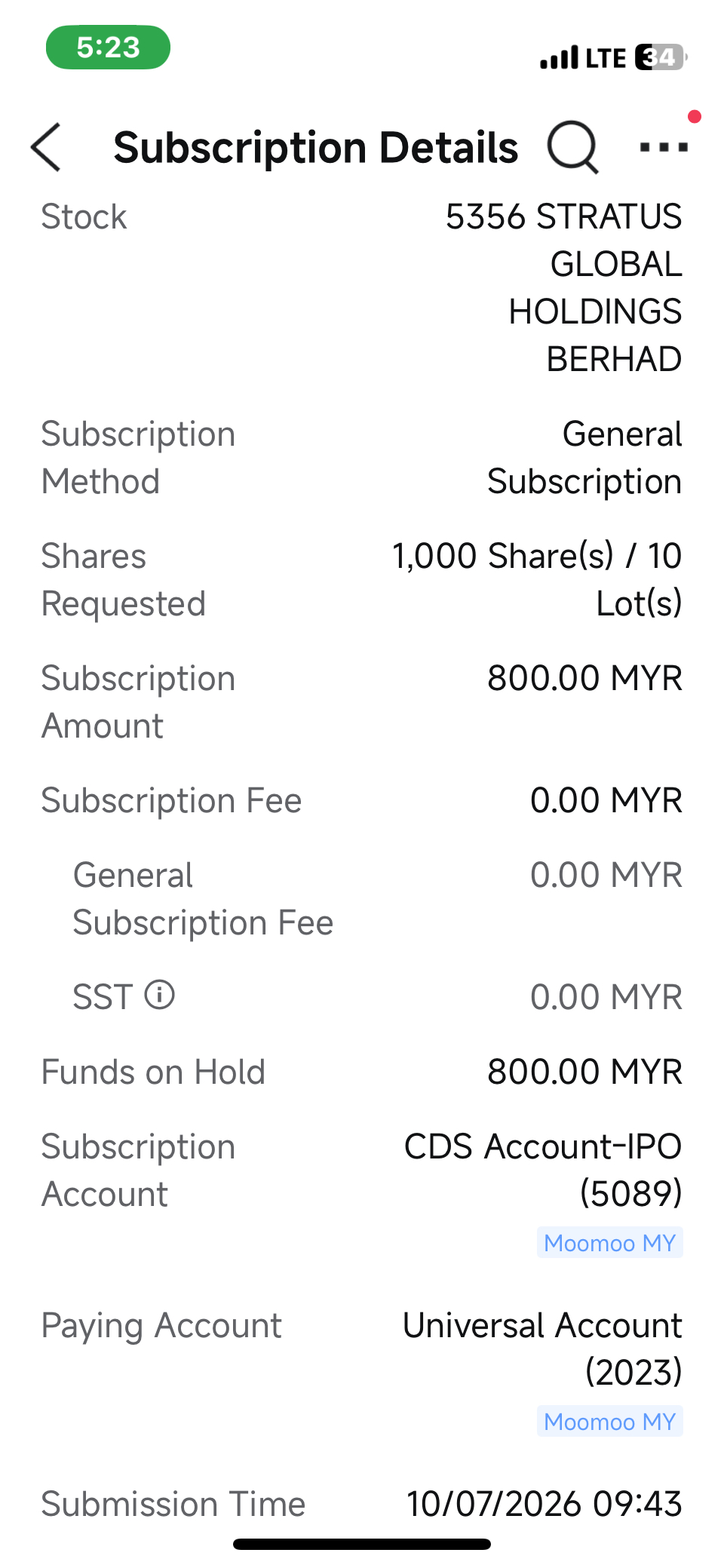Open the search icon
724x1568 pixels.
(572, 147)
